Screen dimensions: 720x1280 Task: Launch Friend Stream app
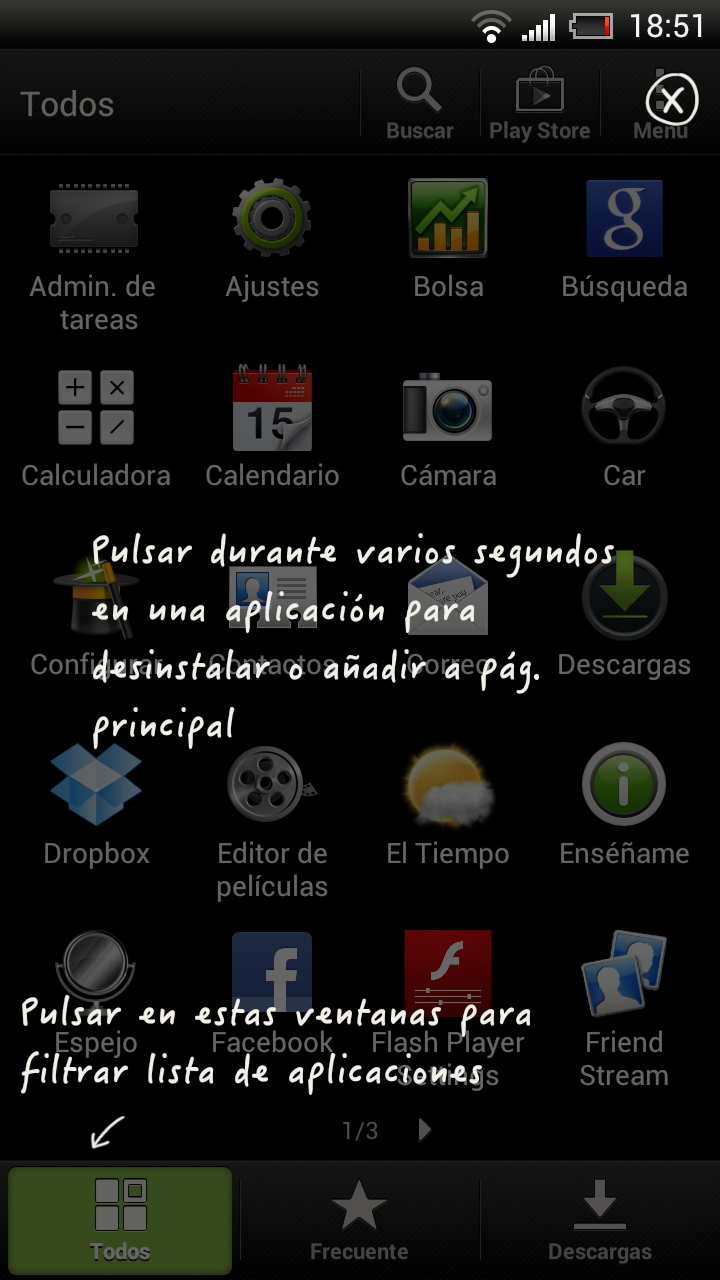[x=624, y=1010]
